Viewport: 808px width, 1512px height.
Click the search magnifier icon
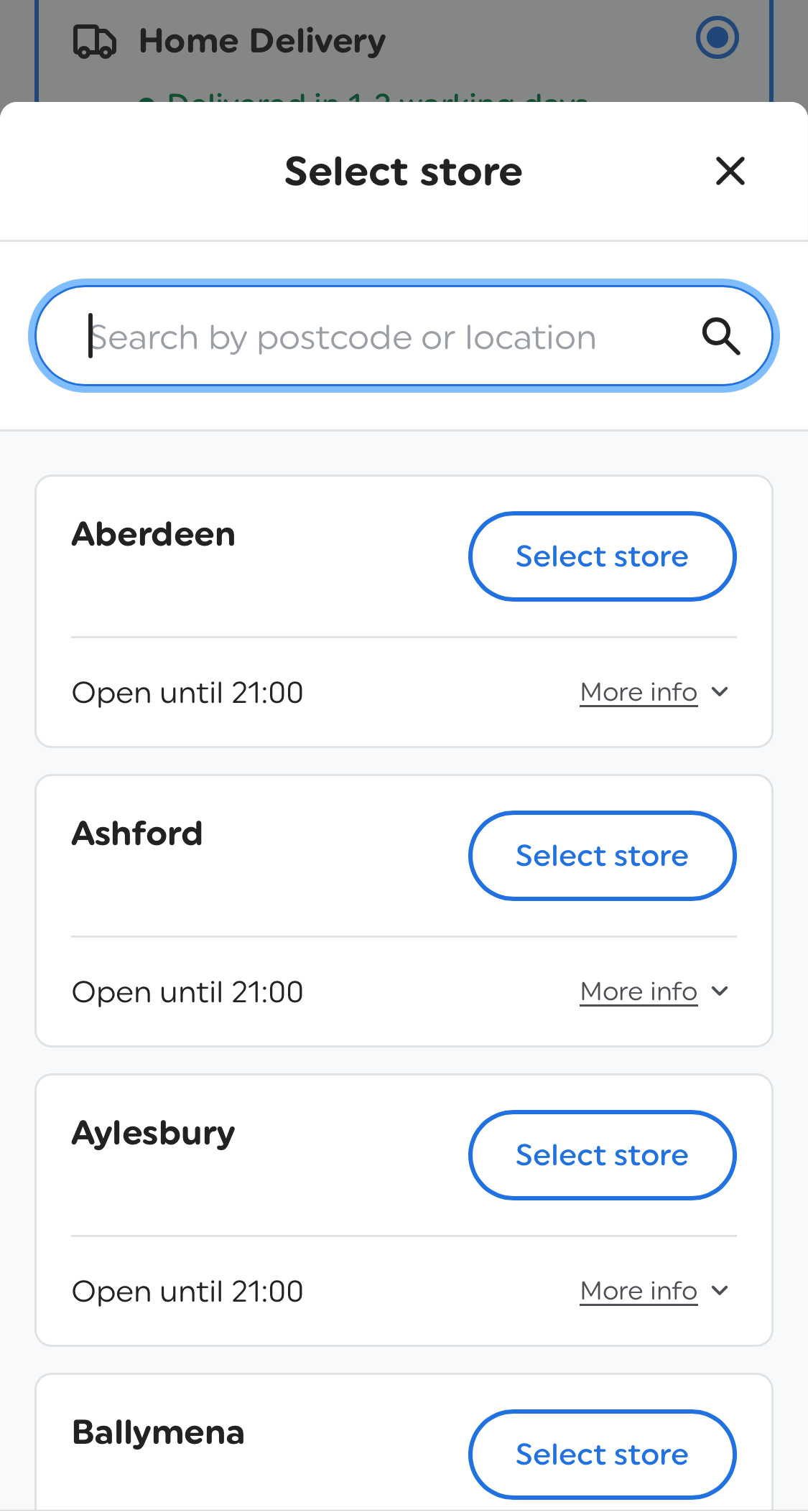pos(721,335)
